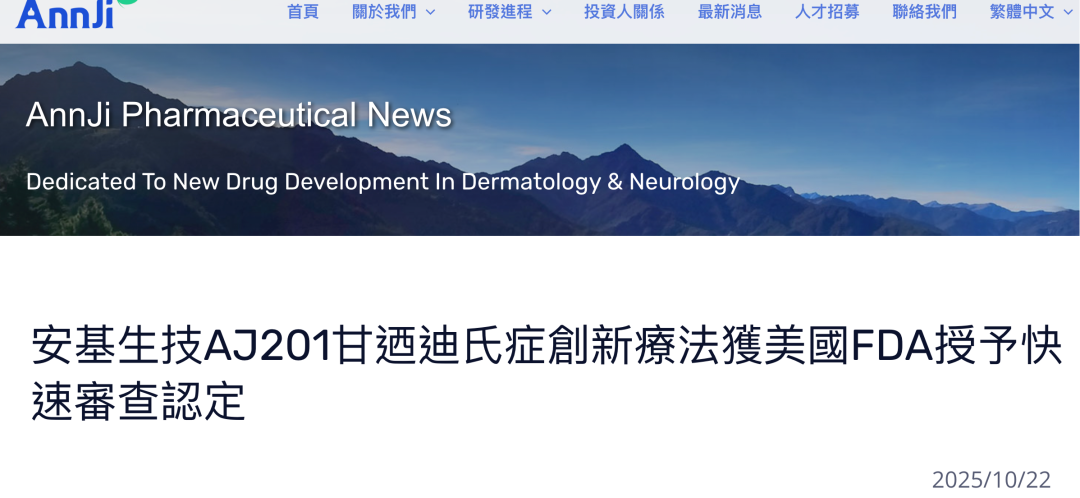
Task: Open the 繁體中文 language selector
Action: tap(1030, 12)
